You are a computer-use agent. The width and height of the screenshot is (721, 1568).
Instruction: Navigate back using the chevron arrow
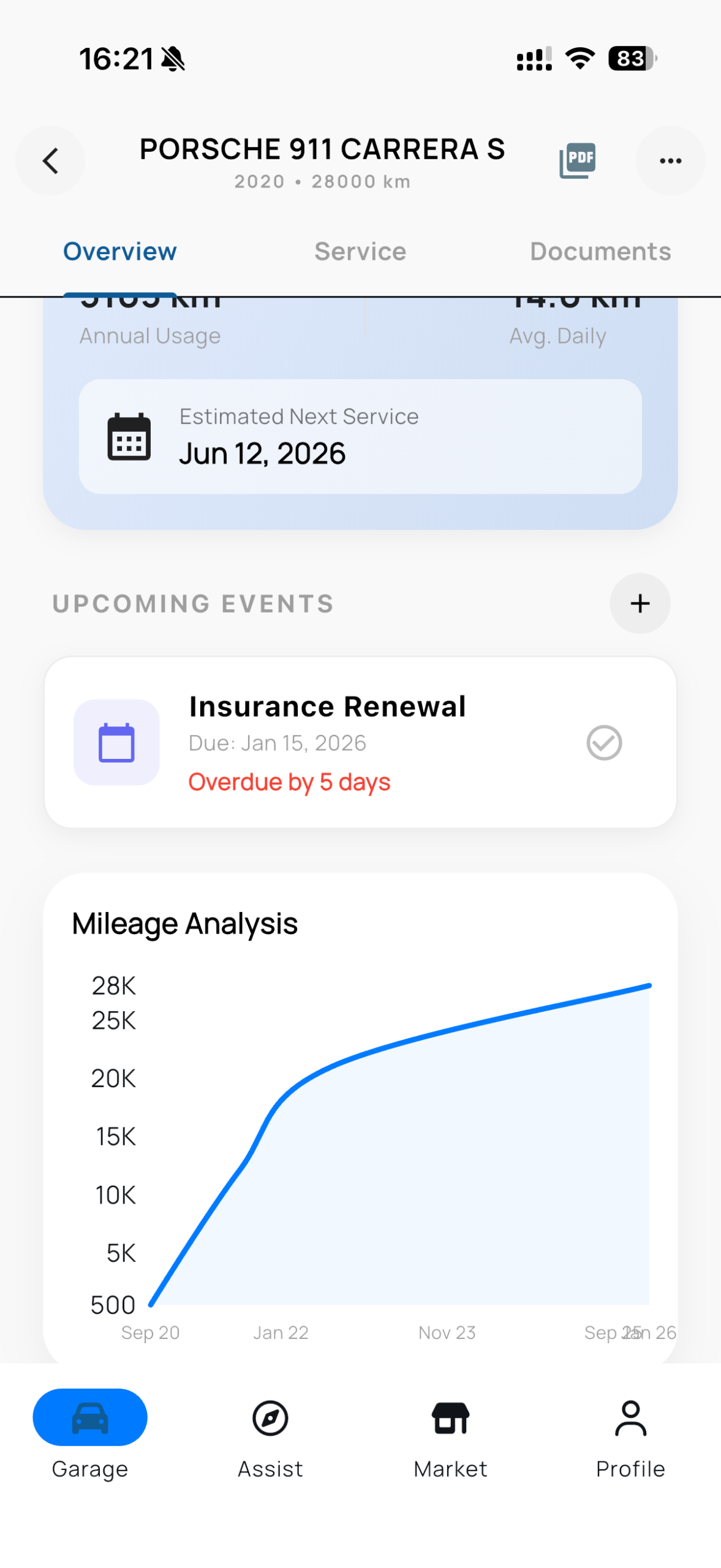tap(50, 160)
